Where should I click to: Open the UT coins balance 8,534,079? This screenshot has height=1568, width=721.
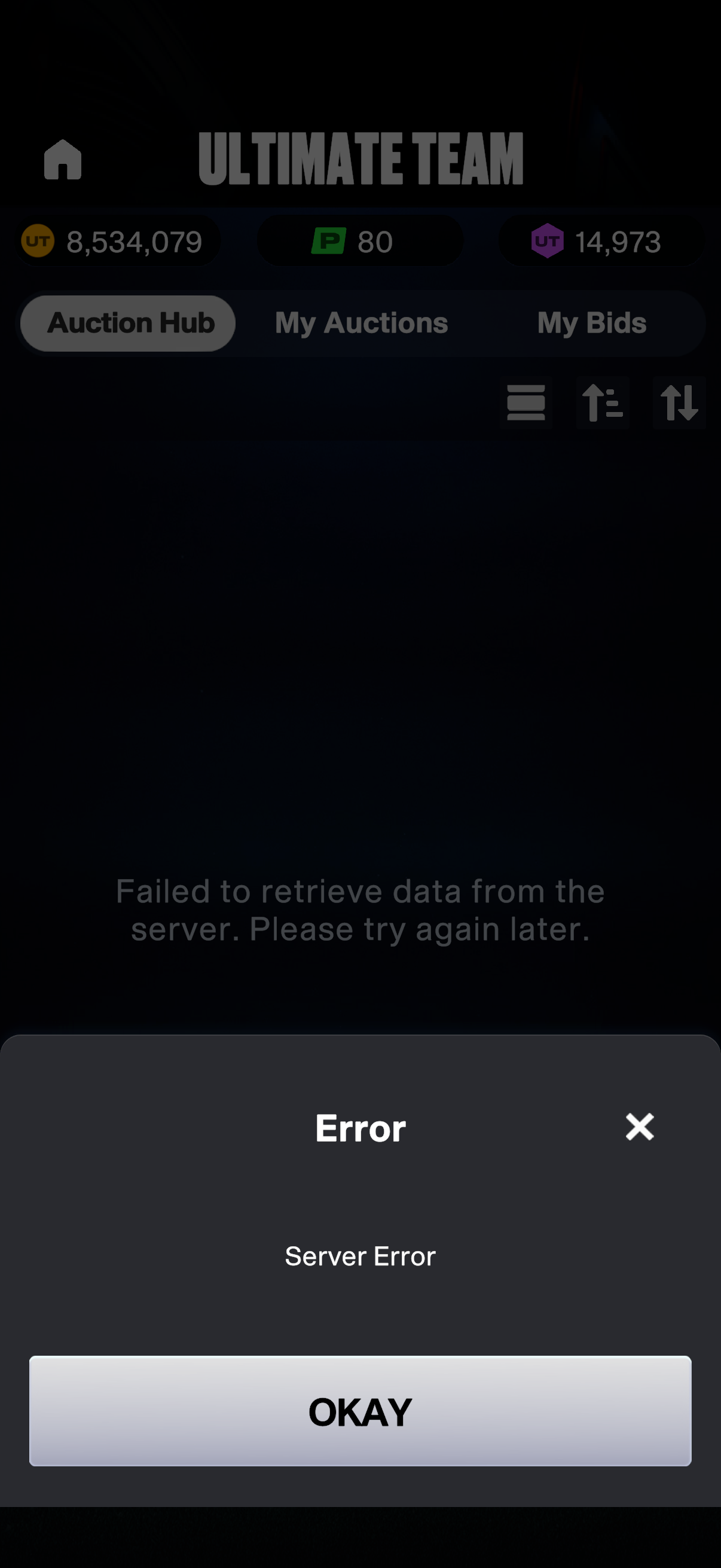pyautogui.click(x=118, y=242)
